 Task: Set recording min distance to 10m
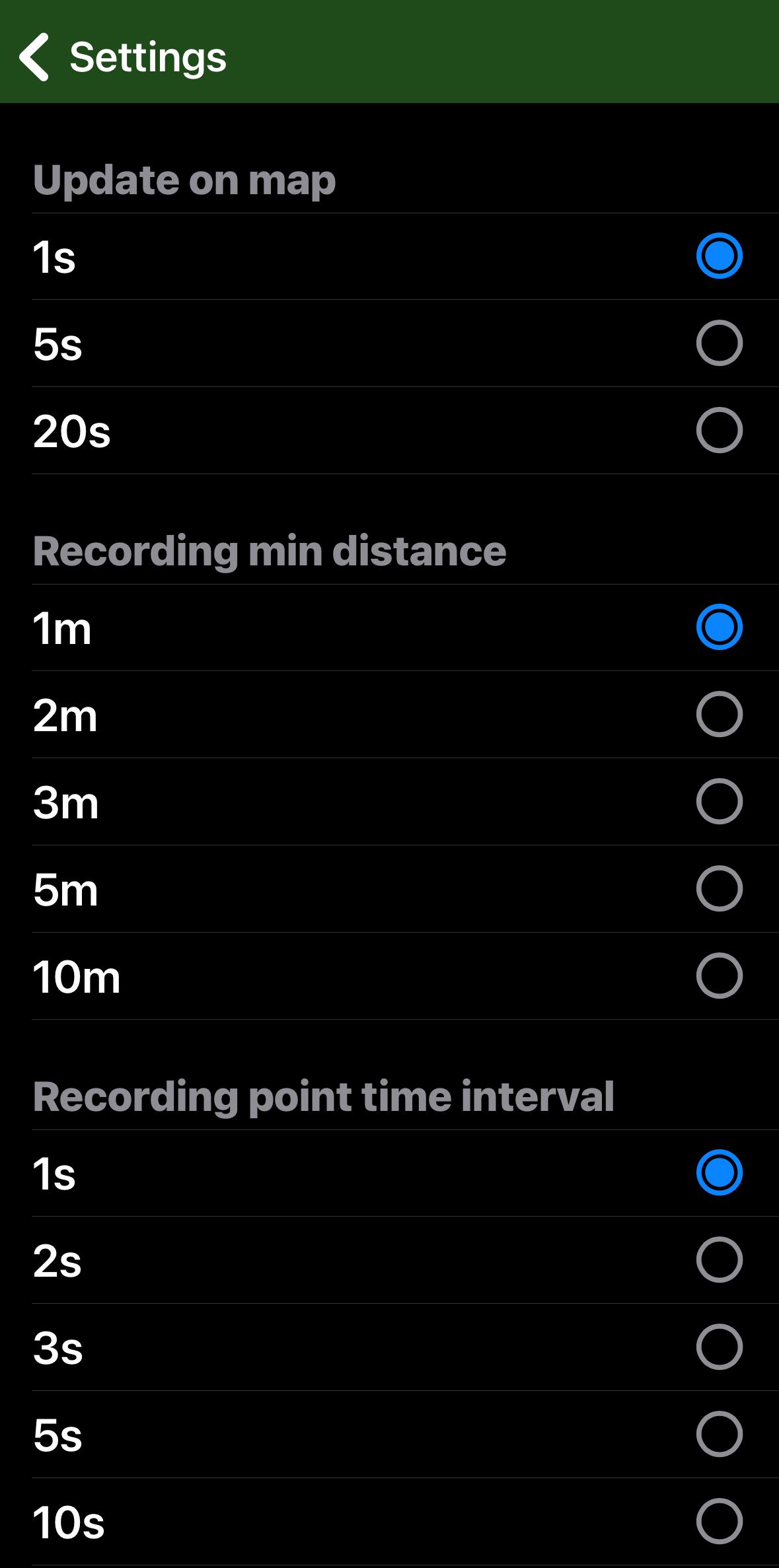[x=719, y=976]
